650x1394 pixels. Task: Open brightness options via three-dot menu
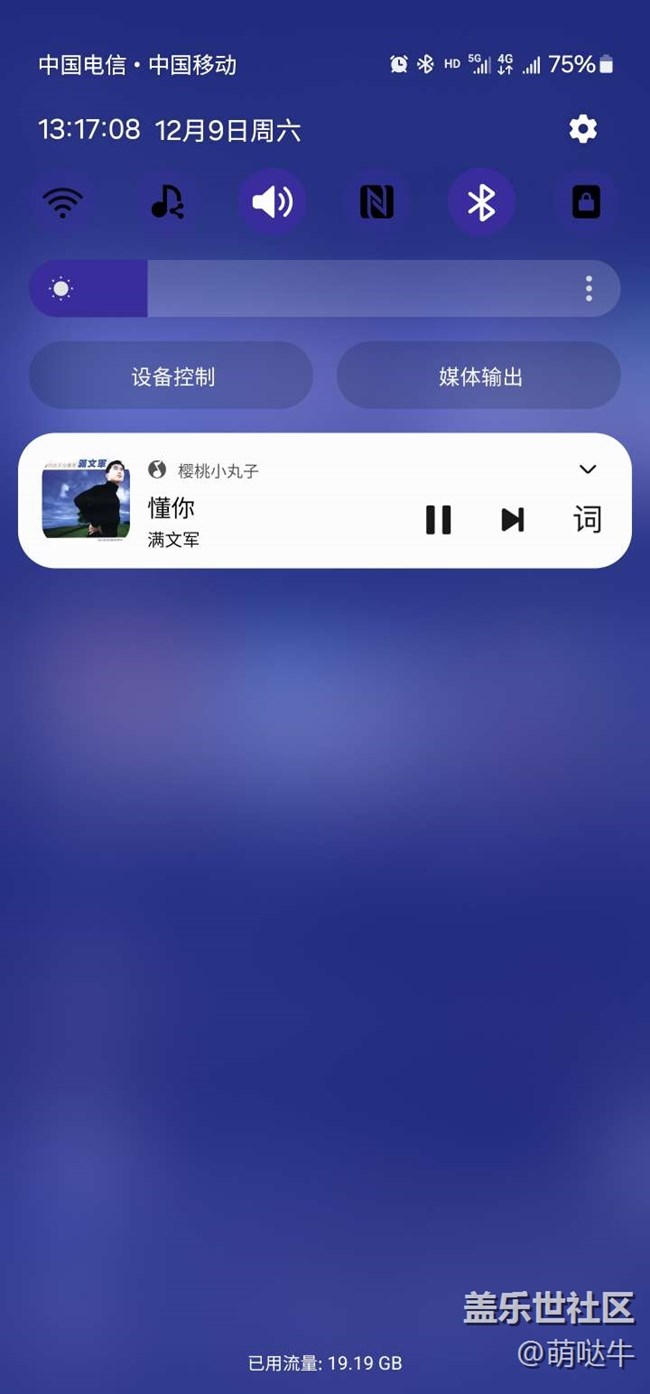pyautogui.click(x=589, y=289)
